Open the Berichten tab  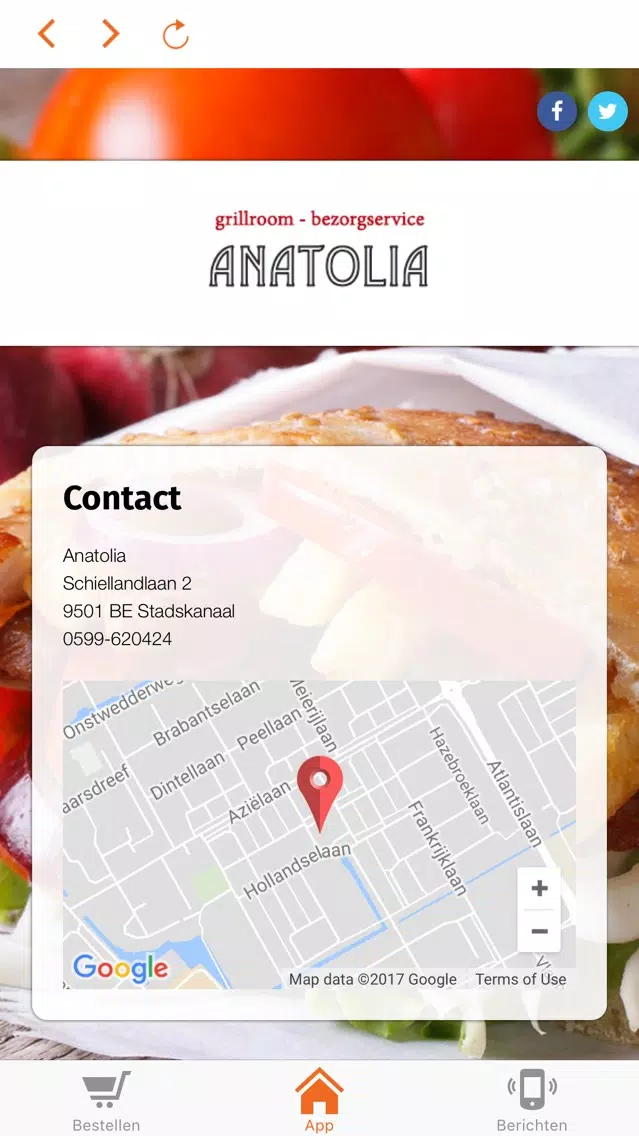pyautogui.click(x=532, y=1099)
